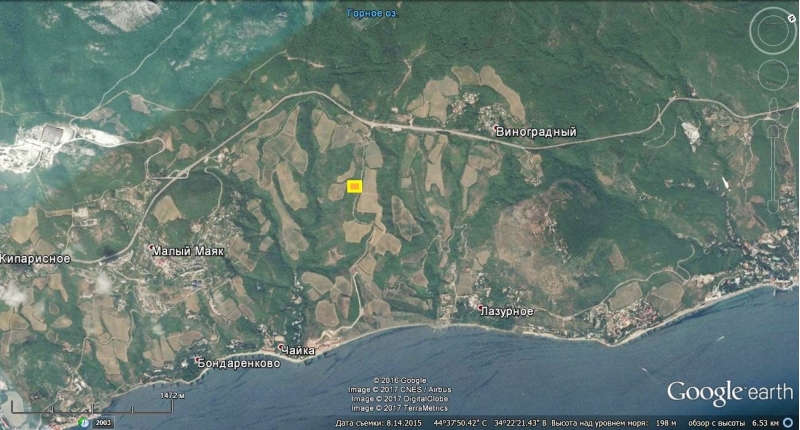Select the Бондаренково place label
Viewport: 800px width, 430px height.
[238, 363]
